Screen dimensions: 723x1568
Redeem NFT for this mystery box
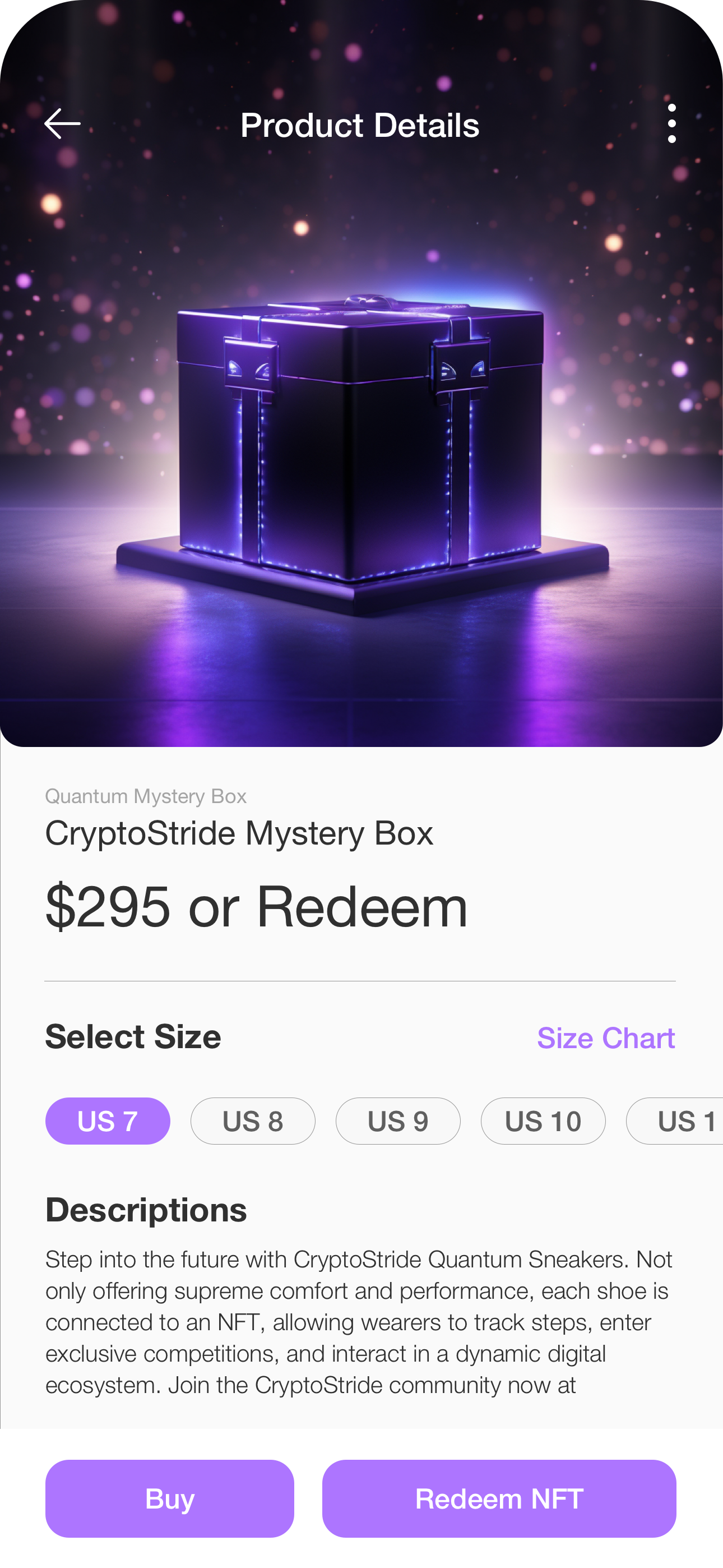(499, 1498)
